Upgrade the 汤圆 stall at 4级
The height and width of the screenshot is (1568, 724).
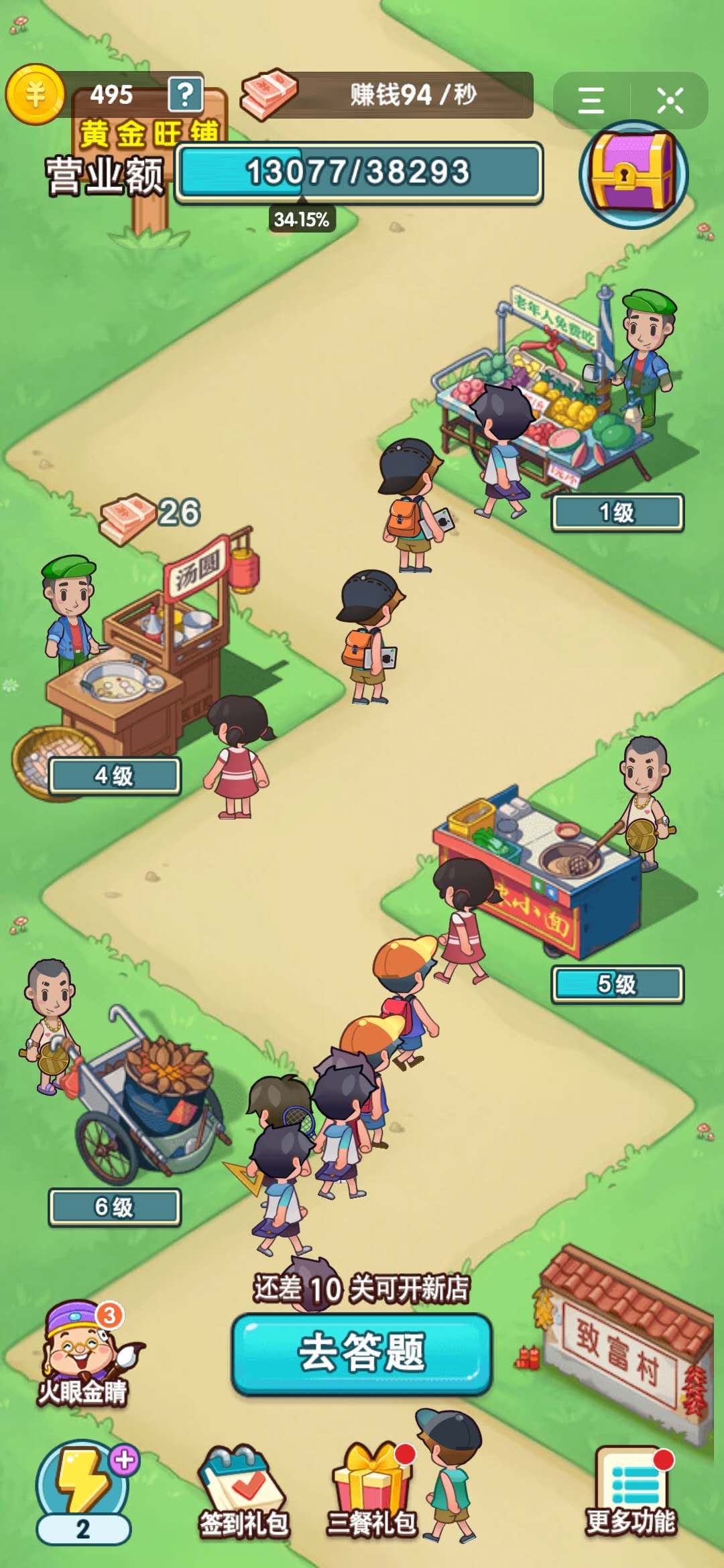tap(114, 776)
